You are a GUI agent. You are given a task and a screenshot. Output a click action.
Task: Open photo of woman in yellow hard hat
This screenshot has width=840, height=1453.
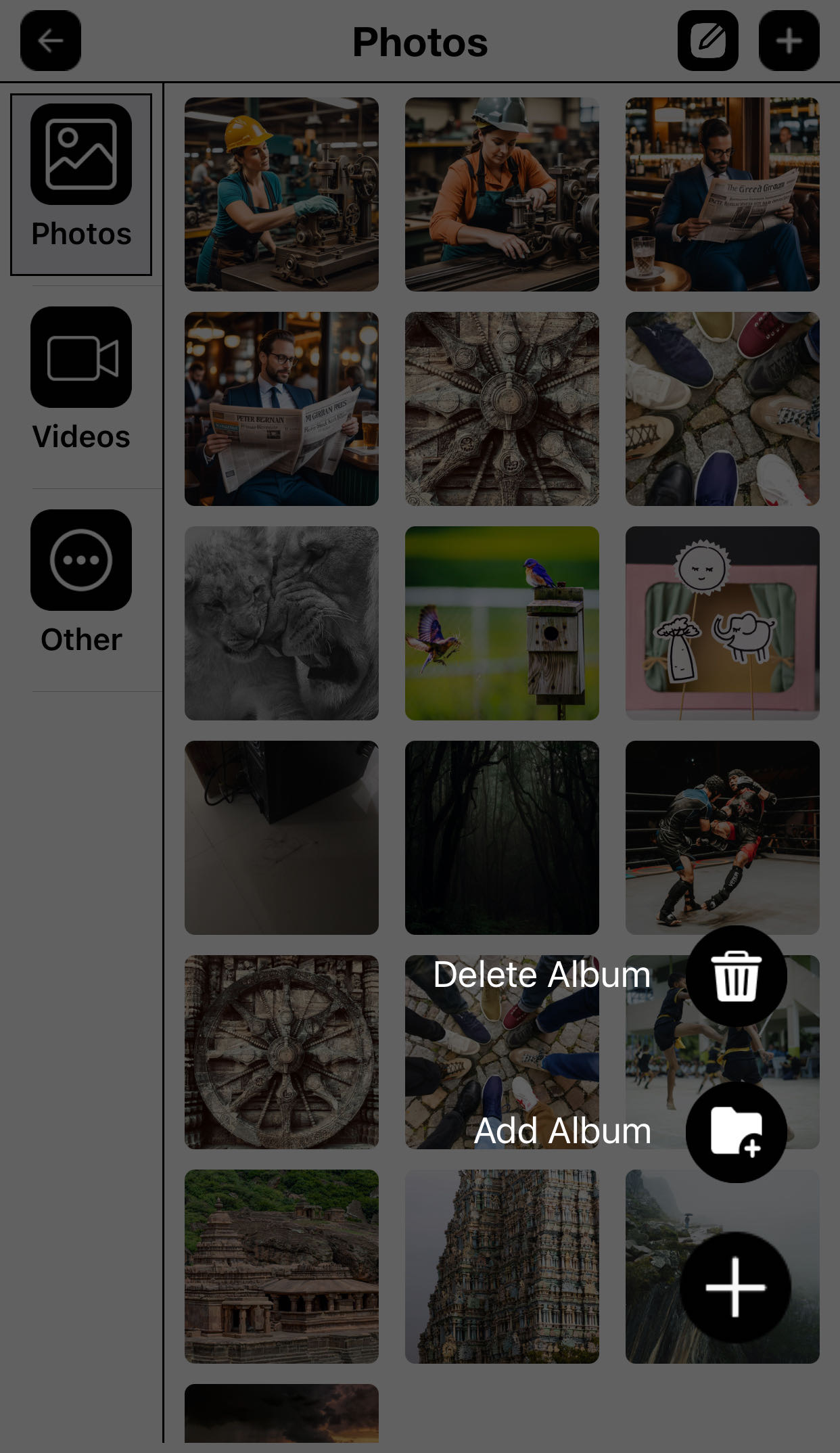[x=281, y=194]
